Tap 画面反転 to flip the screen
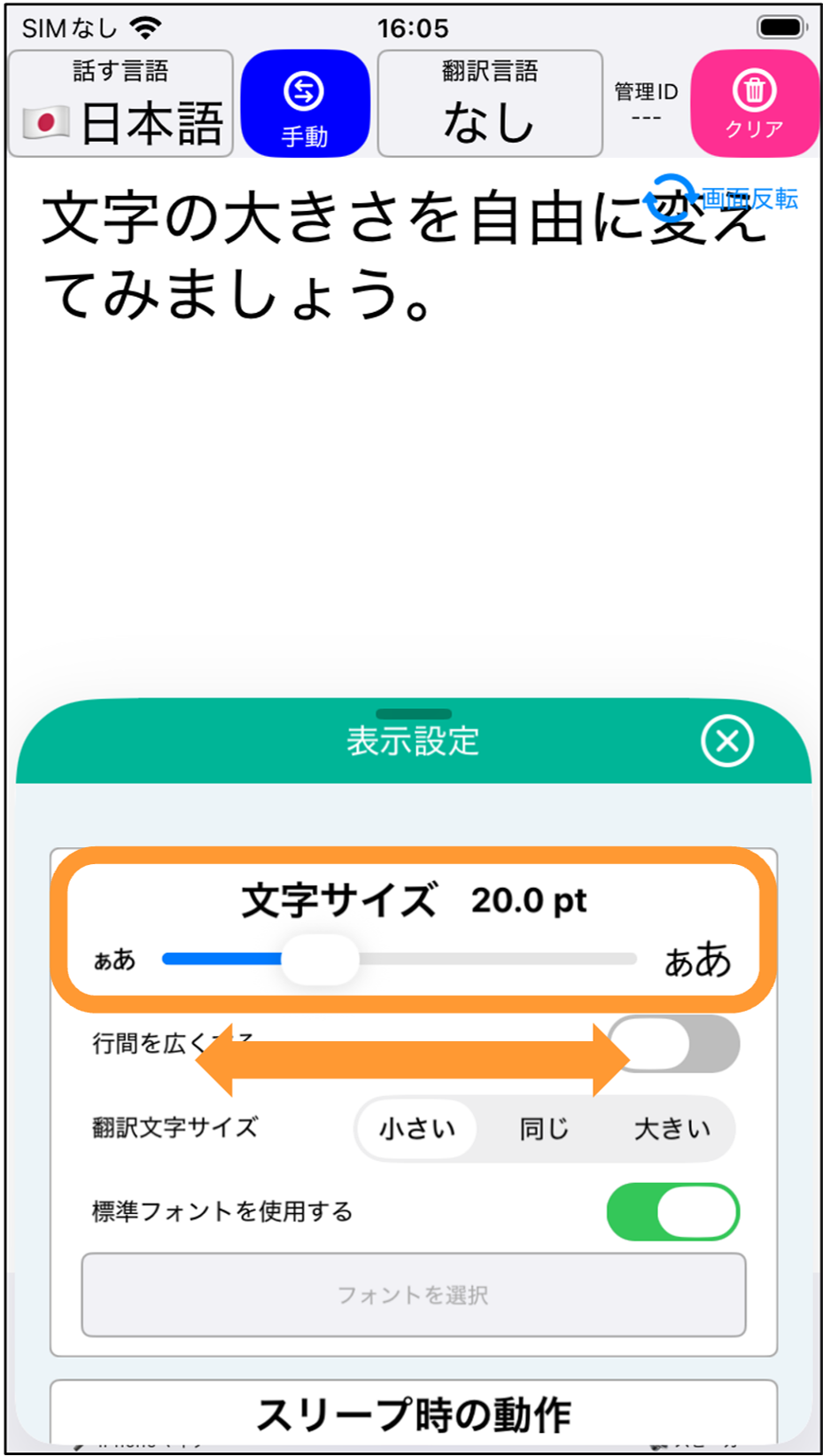This screenshot has width=823, height=1456. 722,199
